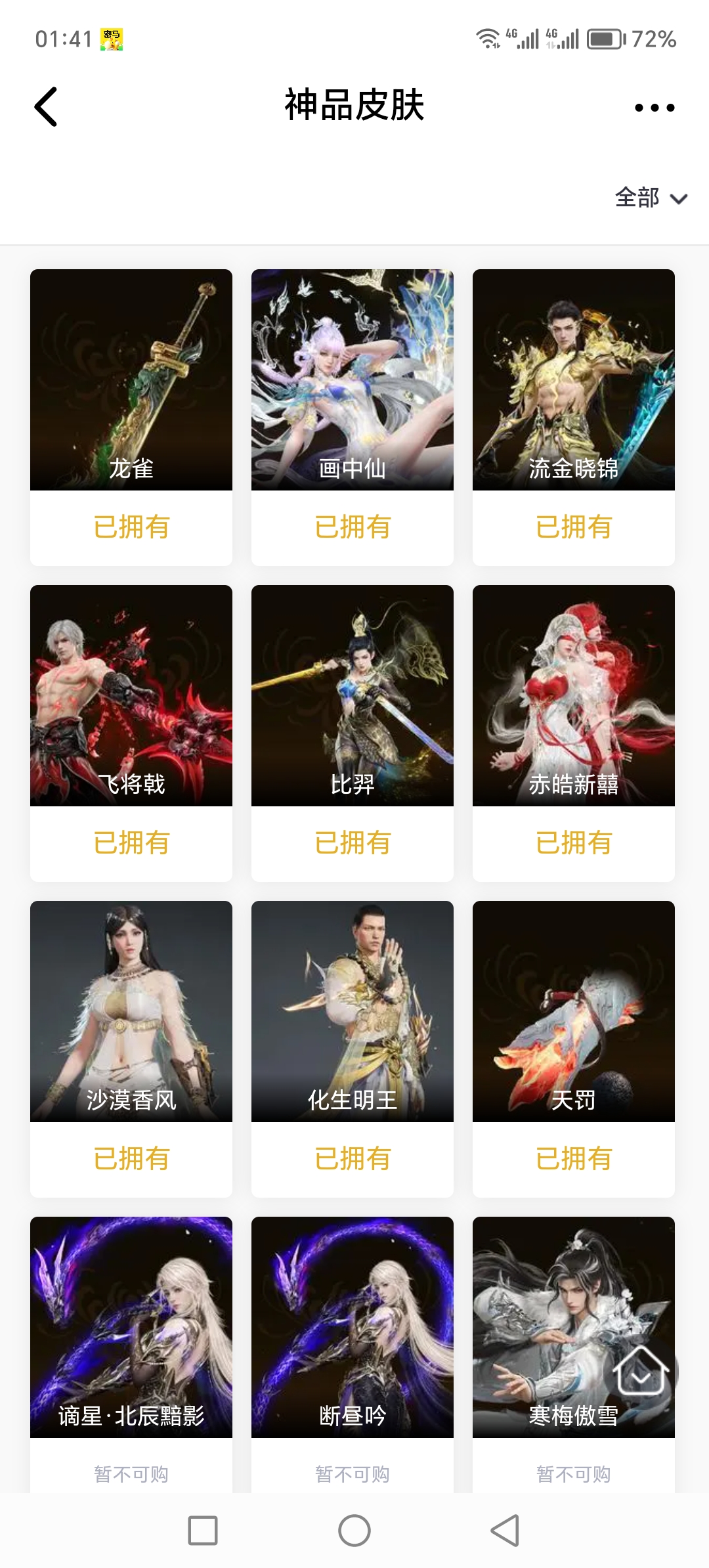The width and height of the screenshot is (709, 1568).
Task: Expand the 全部 filter dropdown
Action: pyautogui.click(x=650, y=198)
